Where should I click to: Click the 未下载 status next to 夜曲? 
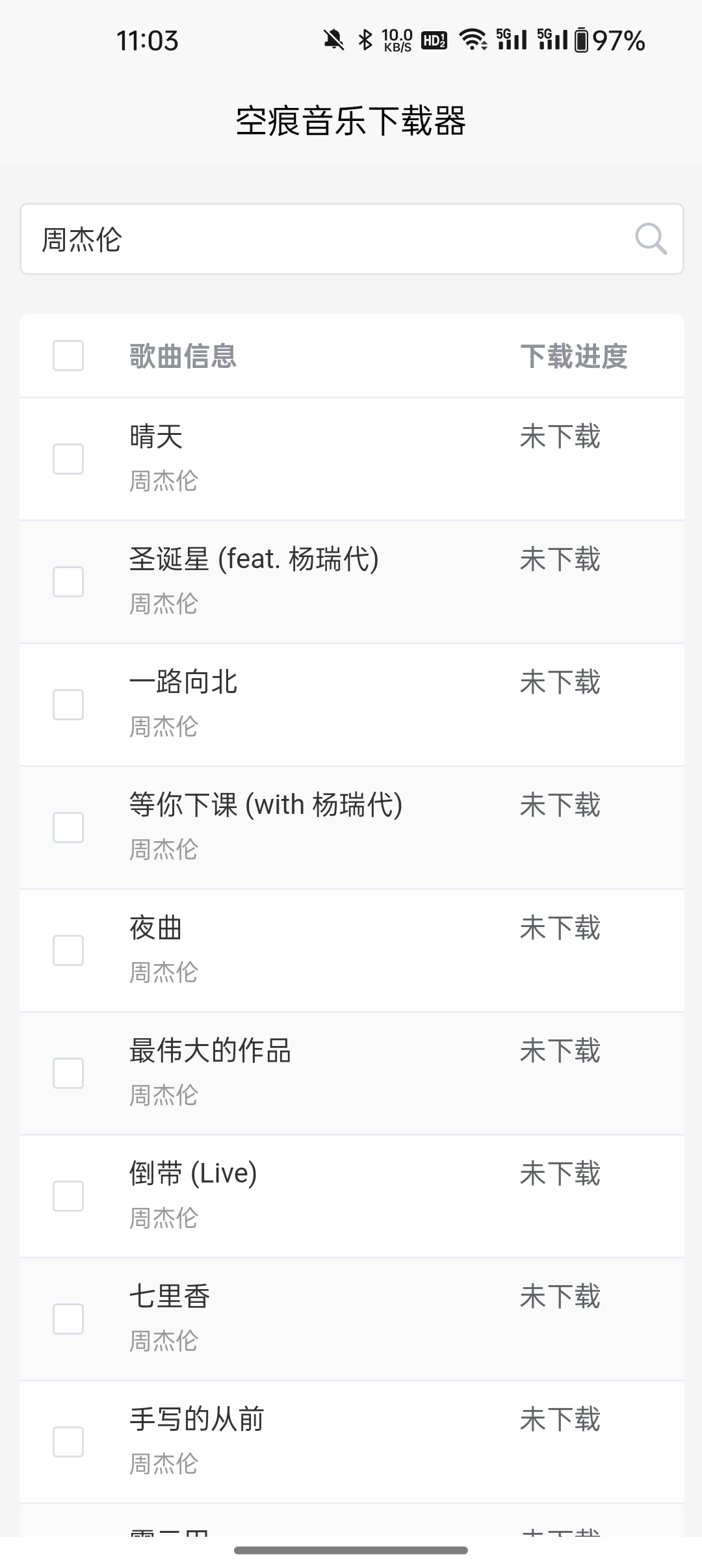[561, 928]
